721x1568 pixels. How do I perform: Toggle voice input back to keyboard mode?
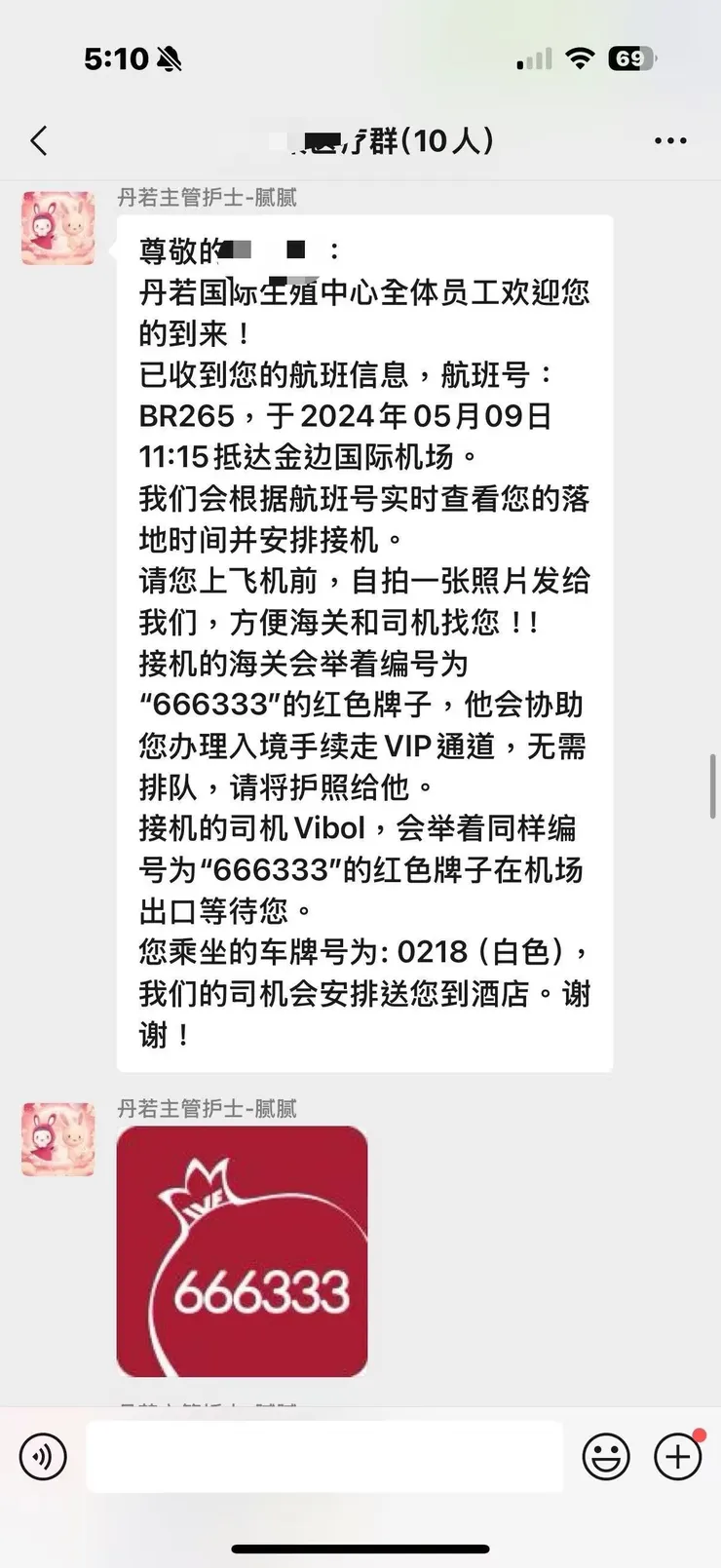pos(41,1456)
